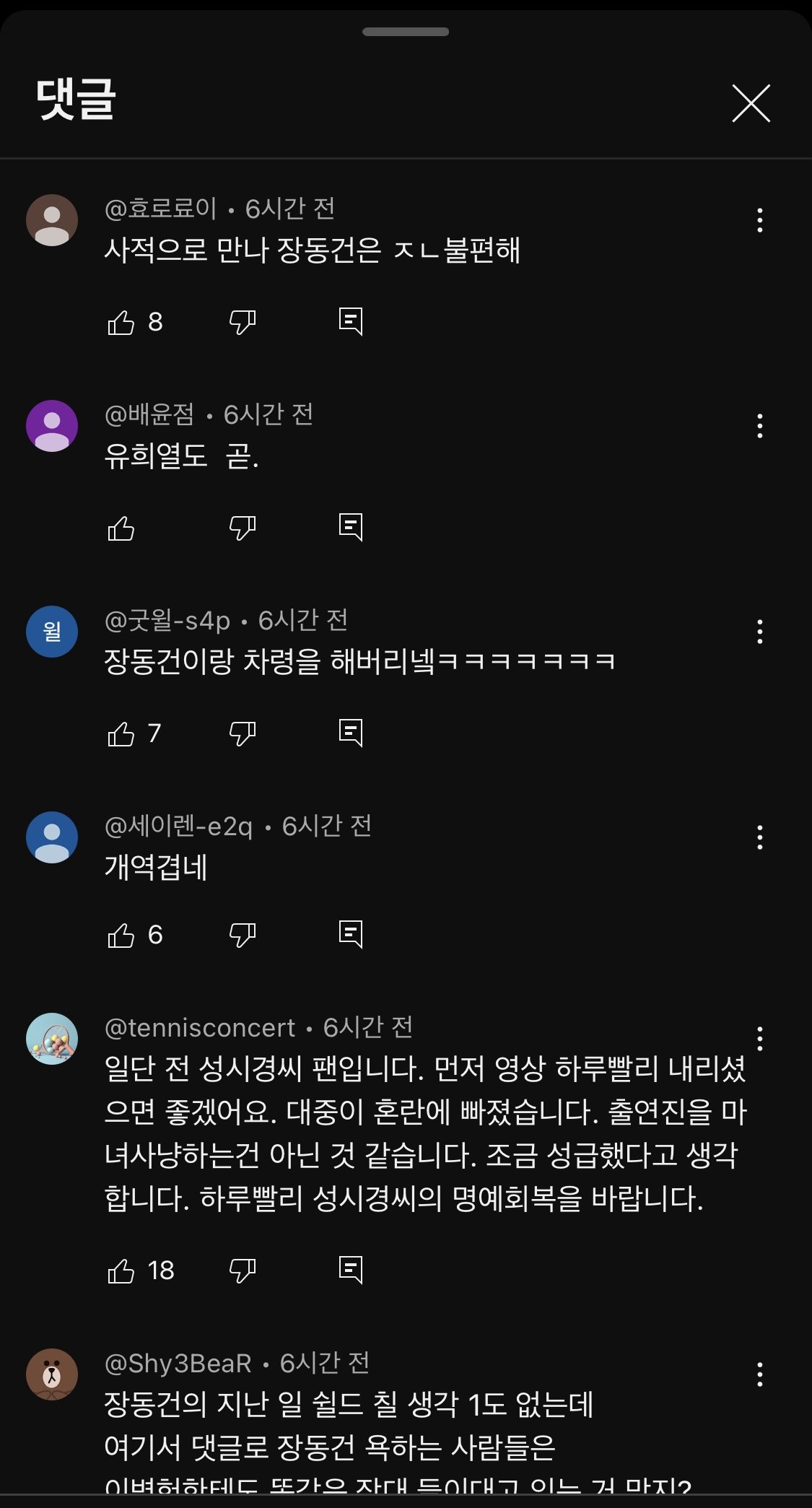Reply to @배윤점's comment
The width and height of the screenshot is (812, 1508).
351,528
